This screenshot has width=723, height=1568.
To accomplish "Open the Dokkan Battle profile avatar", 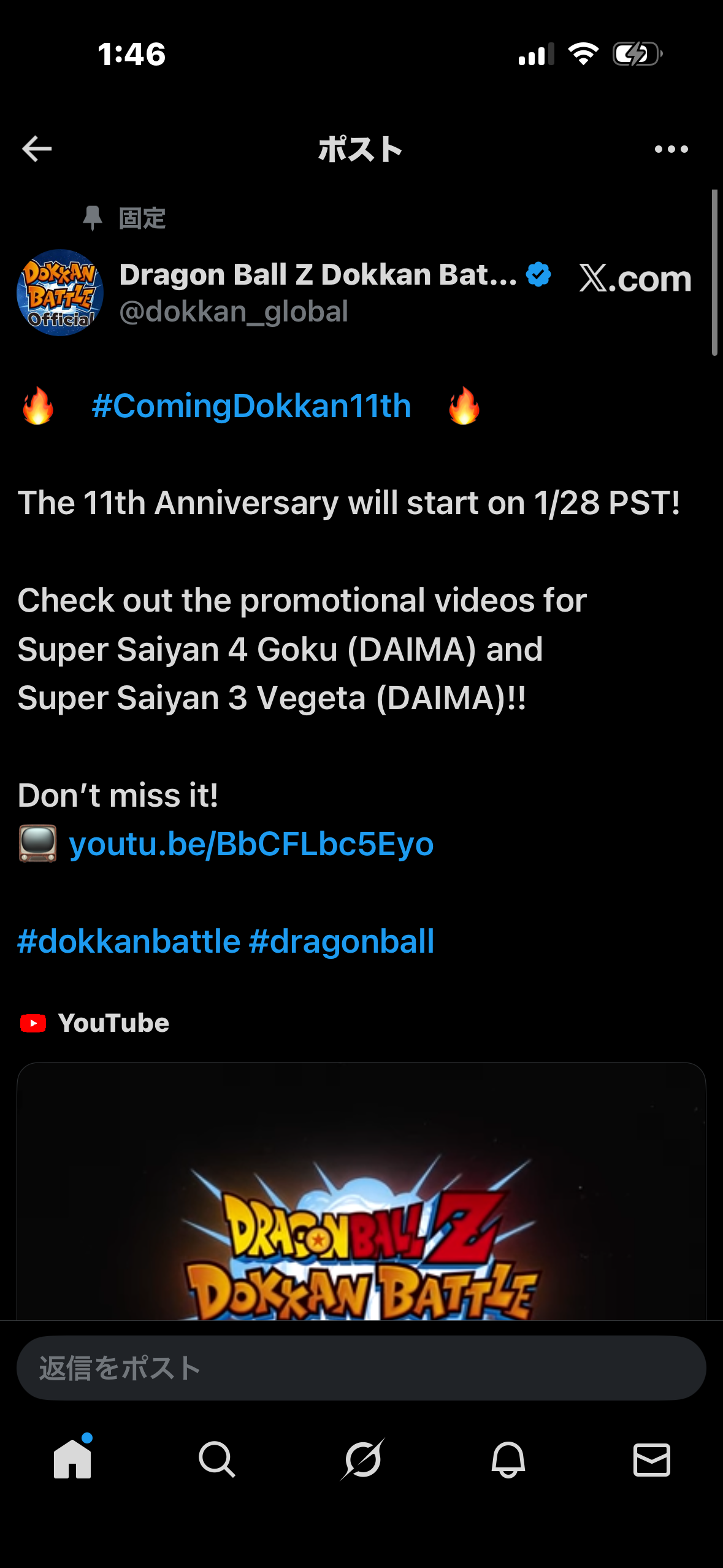I will click(60, 293).
